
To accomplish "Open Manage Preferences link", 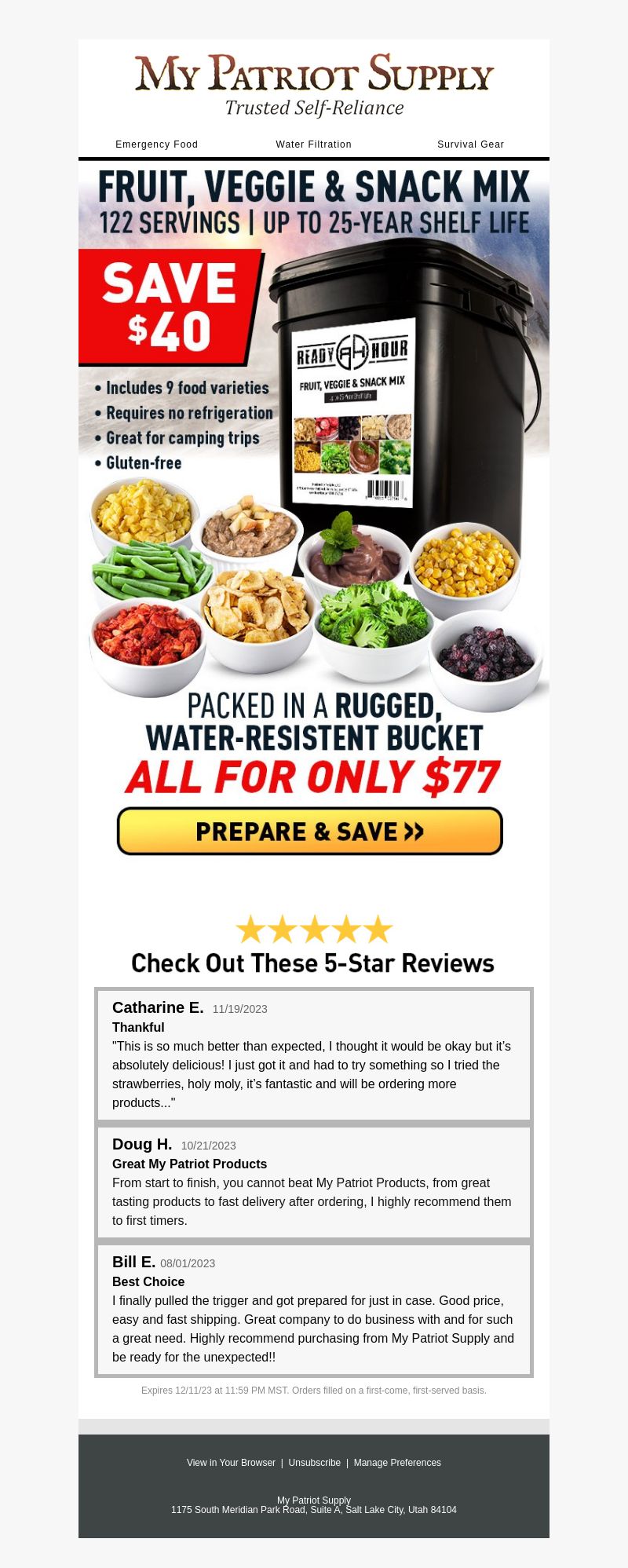I will click(x=397, y=1463).
